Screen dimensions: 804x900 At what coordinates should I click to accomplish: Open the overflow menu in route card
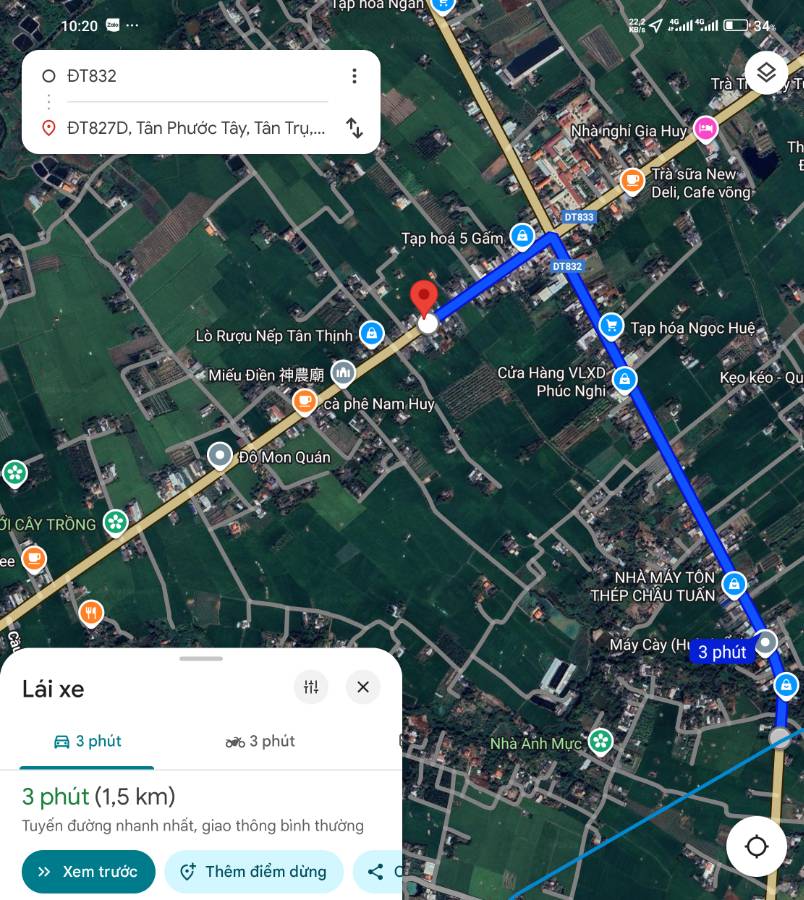(354, 76)
